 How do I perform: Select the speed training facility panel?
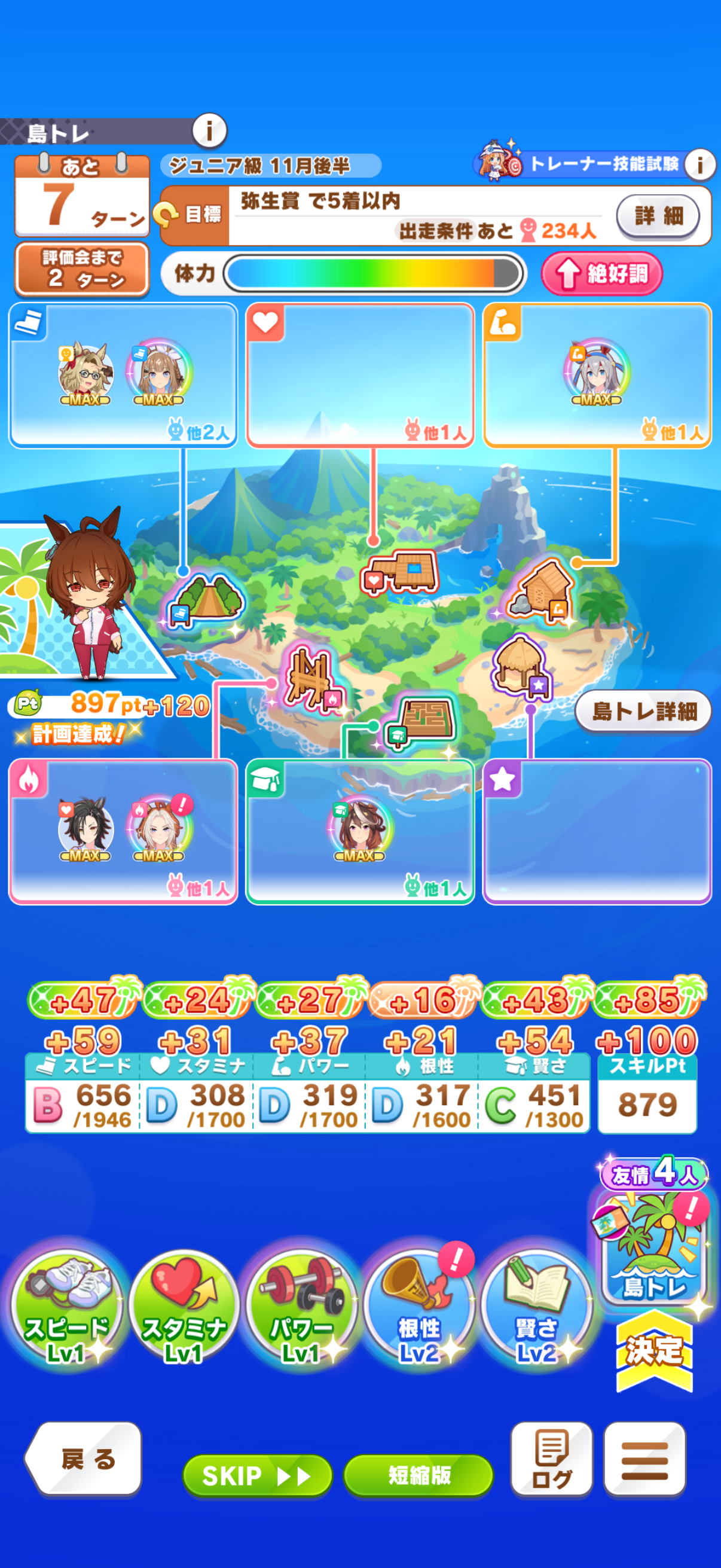point(123,375)
